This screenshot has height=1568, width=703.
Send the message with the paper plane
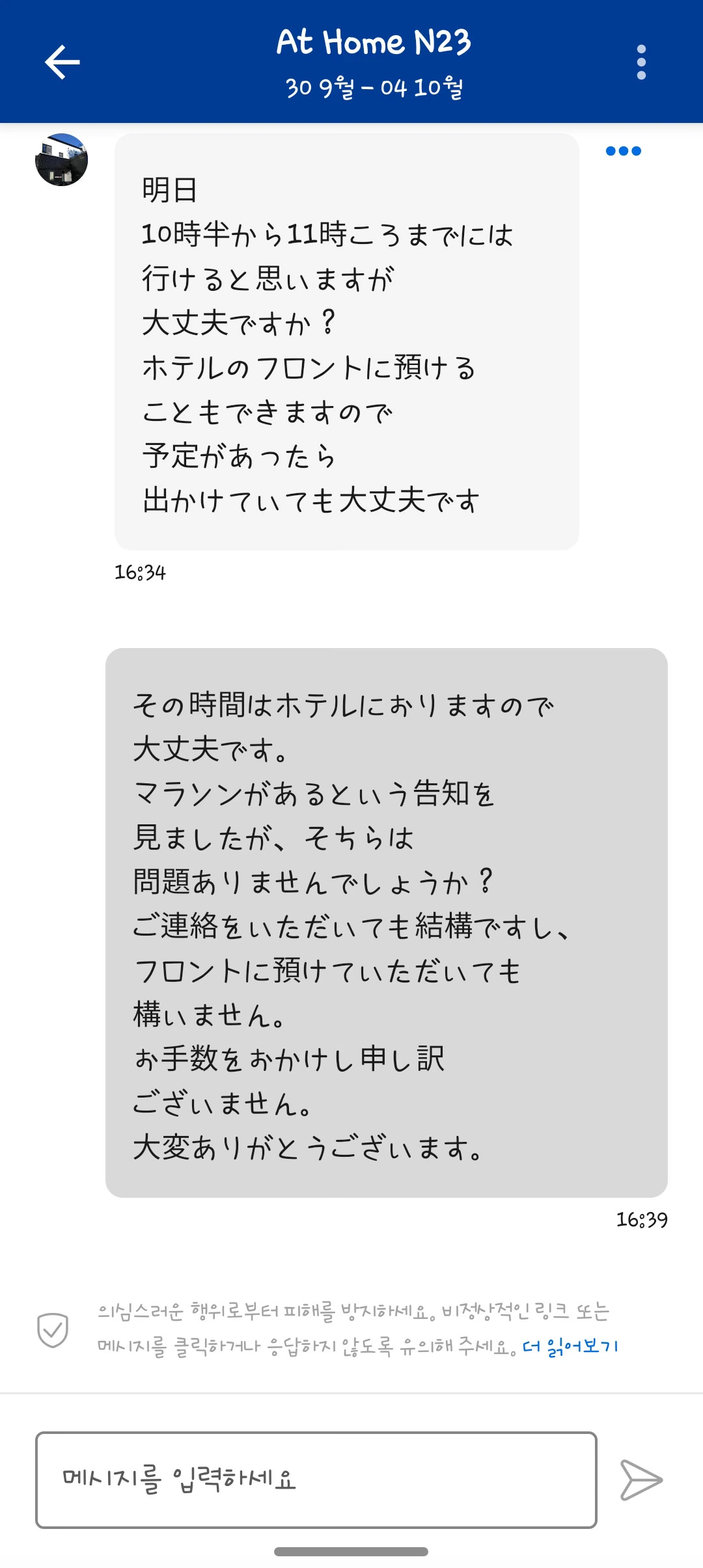tap(641, 1480)
